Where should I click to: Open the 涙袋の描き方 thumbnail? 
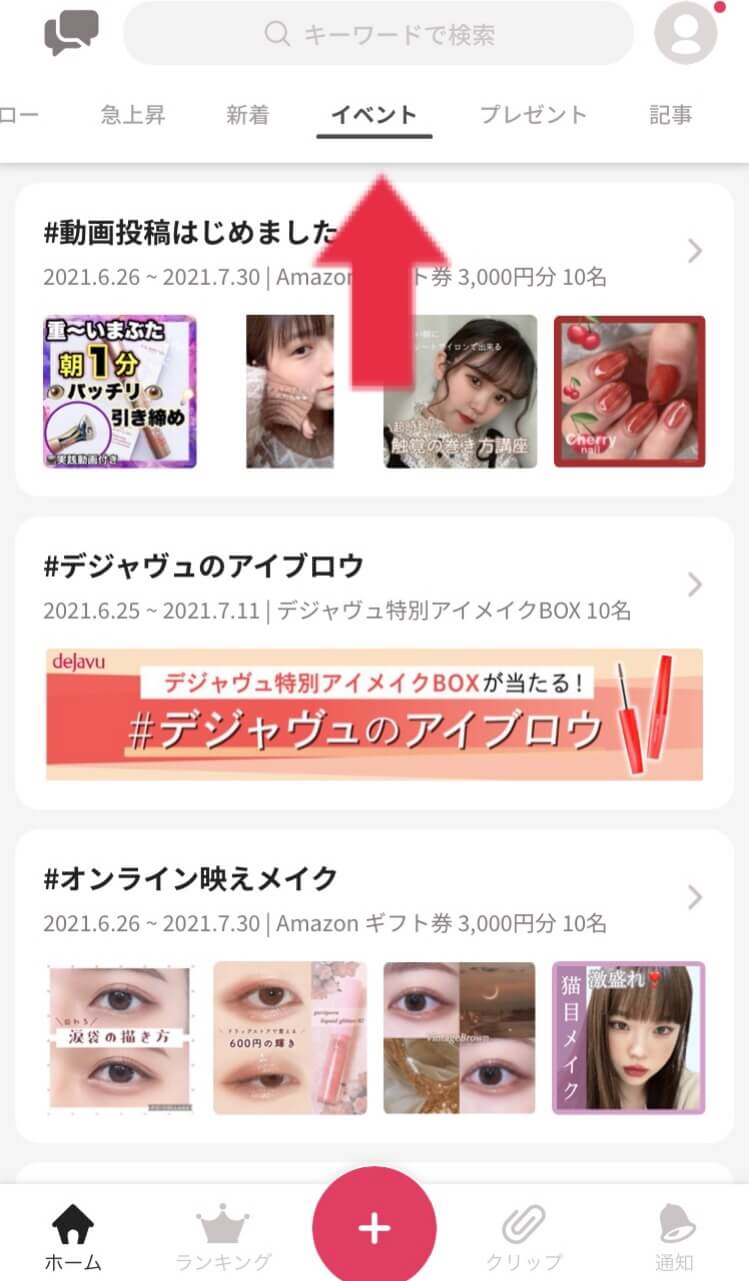coord(118,1038)
